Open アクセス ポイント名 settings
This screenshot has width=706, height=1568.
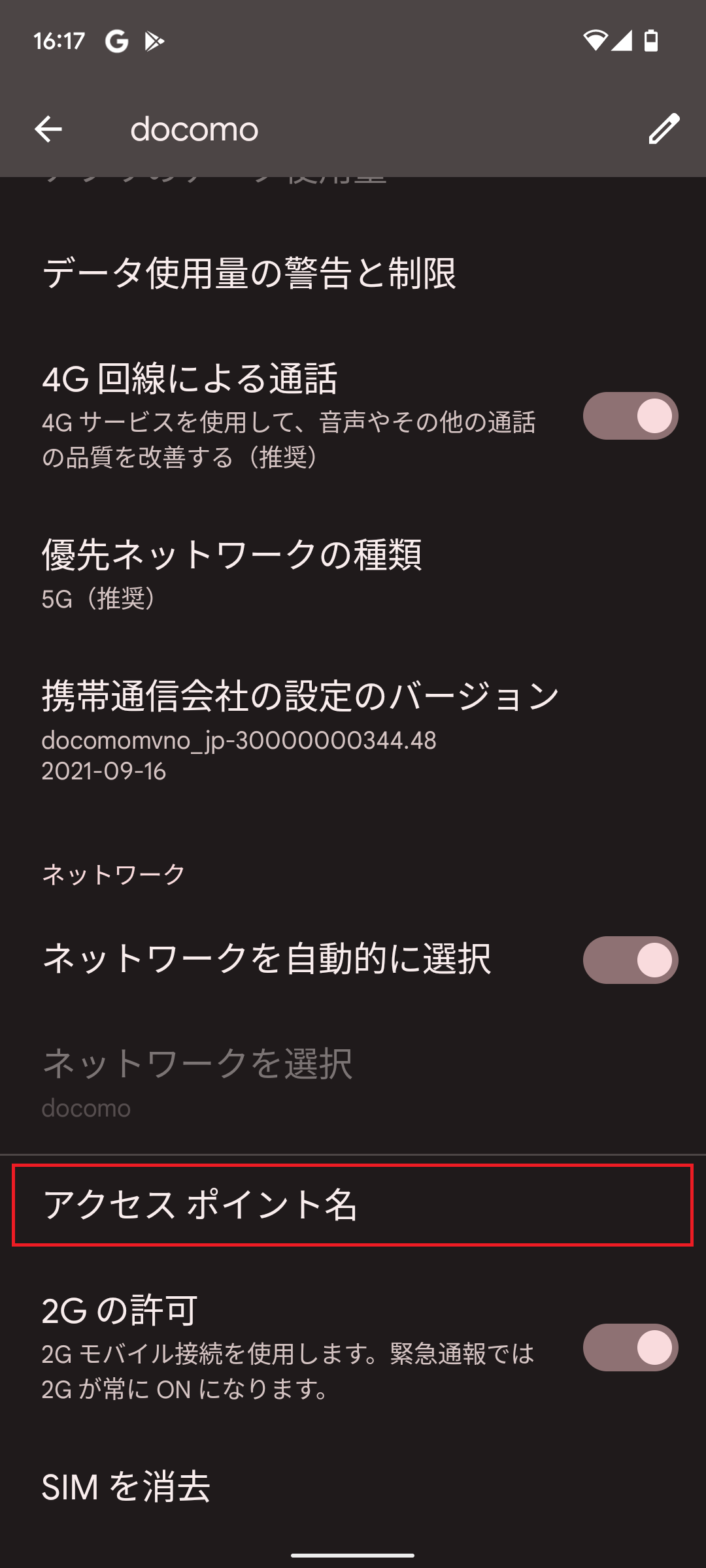pos(353,1205)
